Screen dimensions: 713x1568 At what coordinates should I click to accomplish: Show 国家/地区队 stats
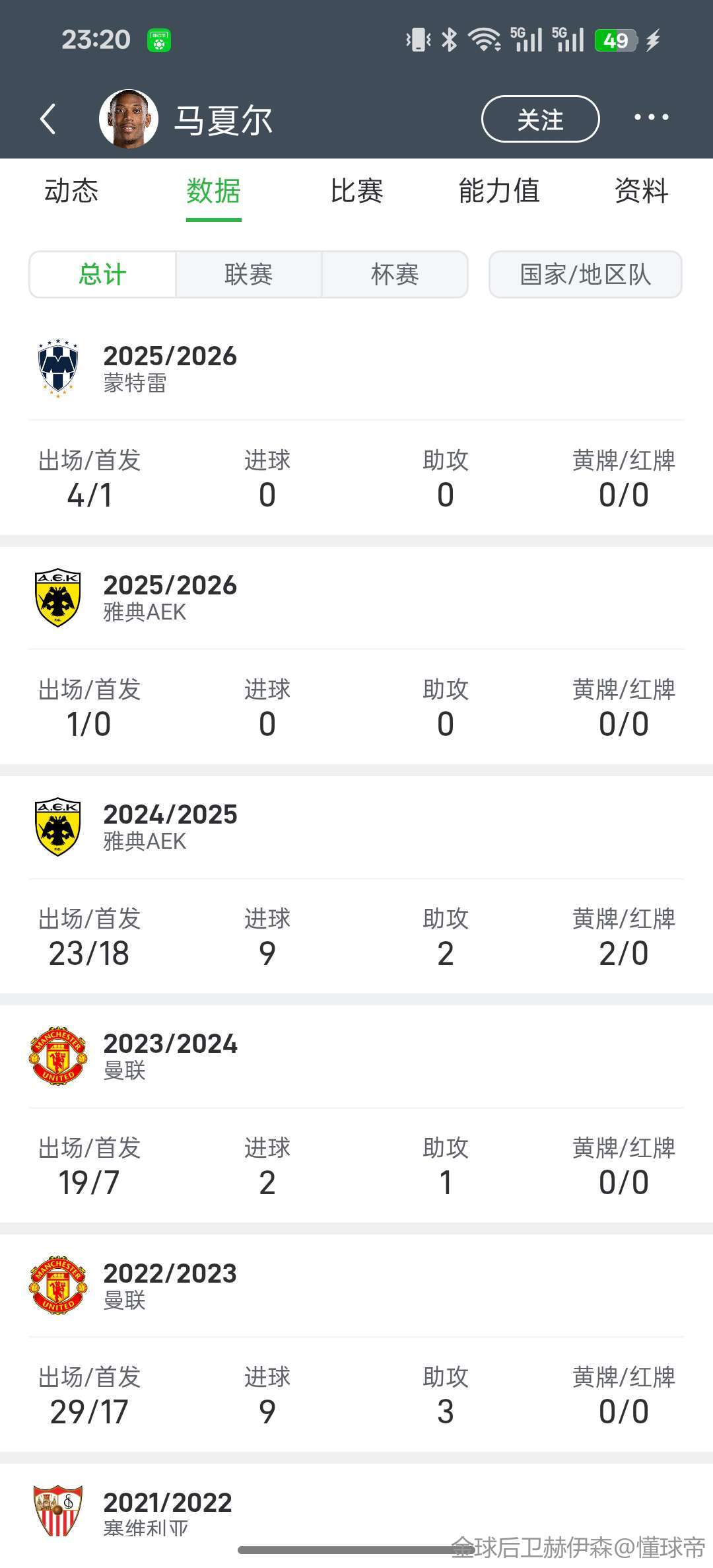point(585,274)
